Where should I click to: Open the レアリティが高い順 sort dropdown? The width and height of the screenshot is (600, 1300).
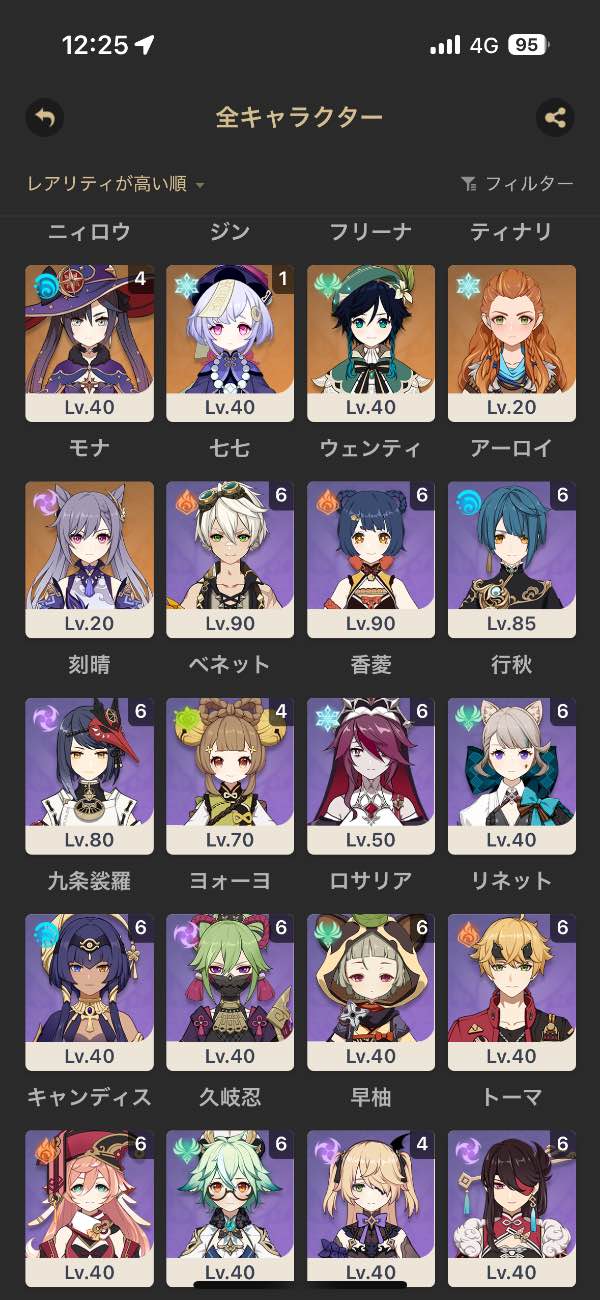coord(116,184)
